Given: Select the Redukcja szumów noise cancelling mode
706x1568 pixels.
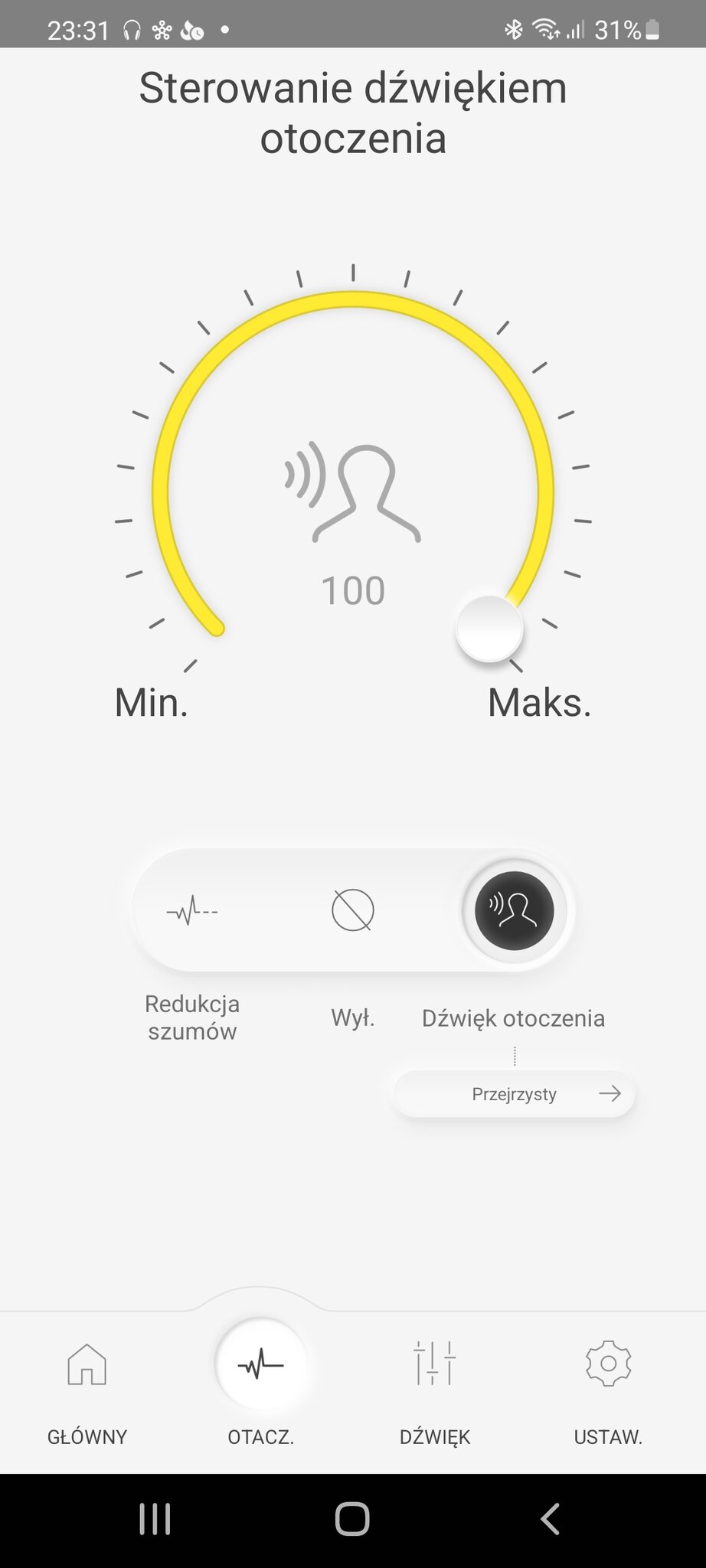Looking at the screenshot, I should click(x=192, y=911).
